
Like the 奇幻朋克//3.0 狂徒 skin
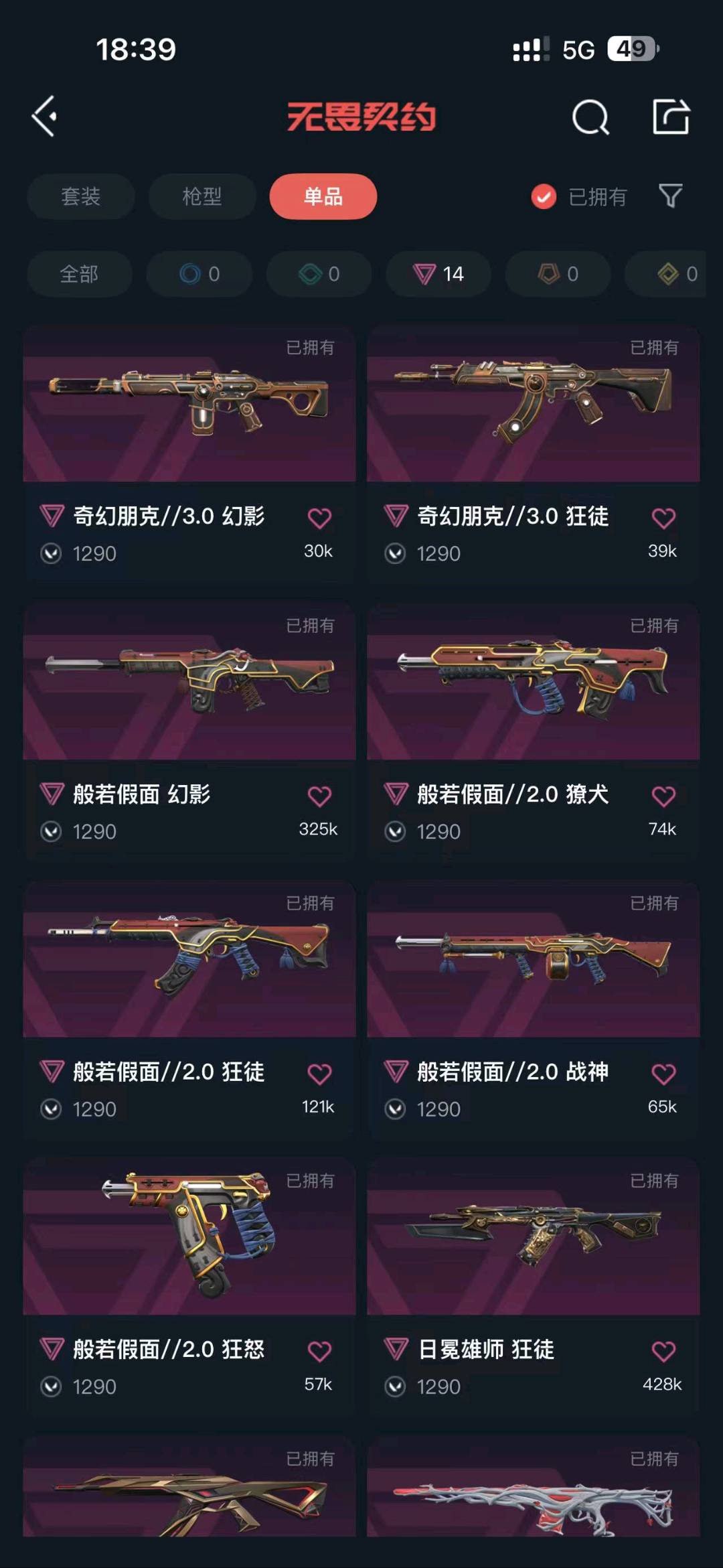[x=663, y=518]
